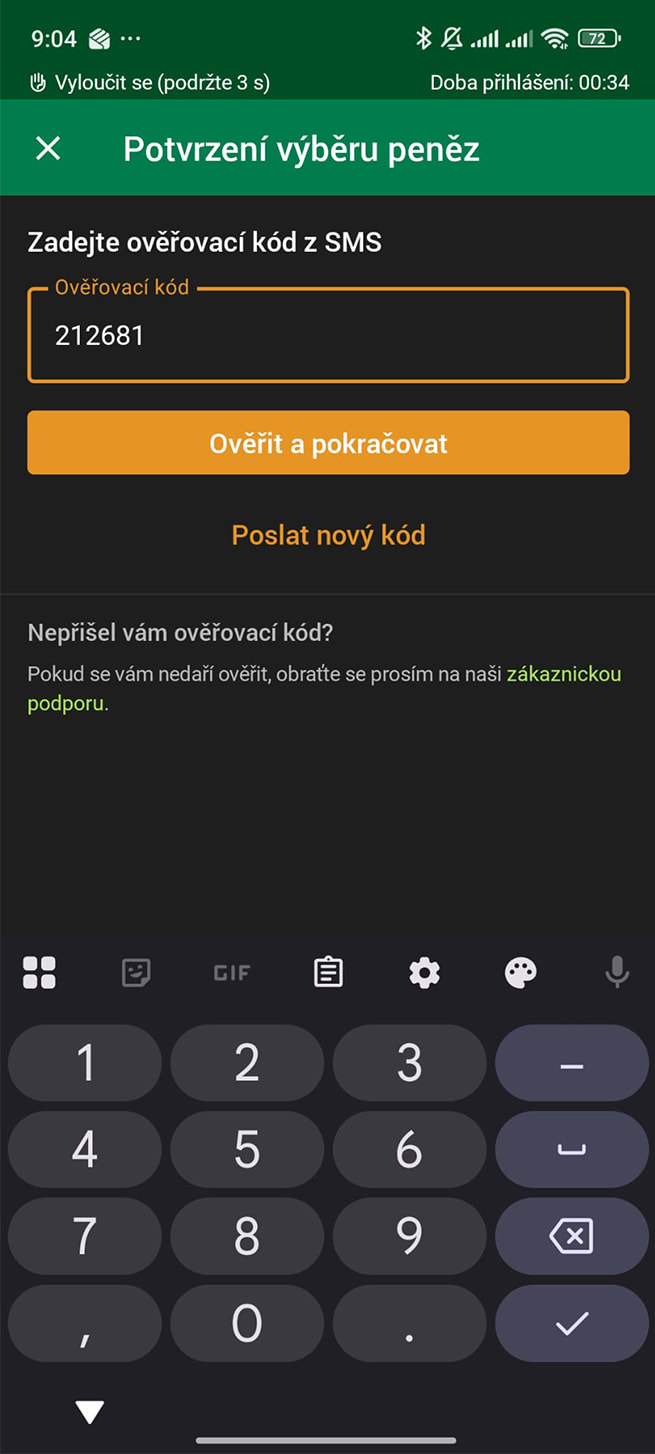Open the keyboard apps grid menu
Viewport: 655px width, 1454px height.
click(39, 972)
